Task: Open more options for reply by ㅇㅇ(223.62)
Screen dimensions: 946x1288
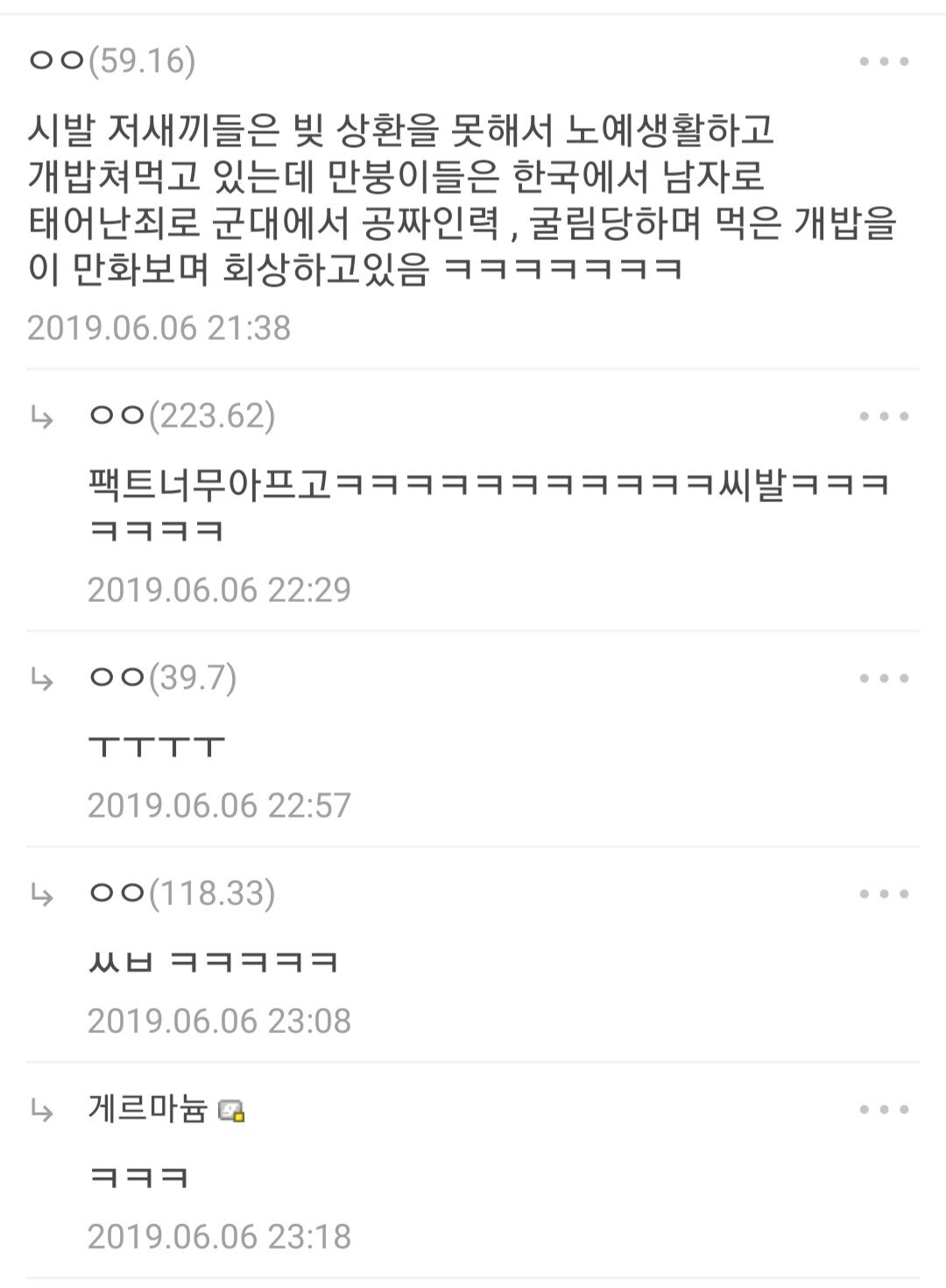Action: 884,416
